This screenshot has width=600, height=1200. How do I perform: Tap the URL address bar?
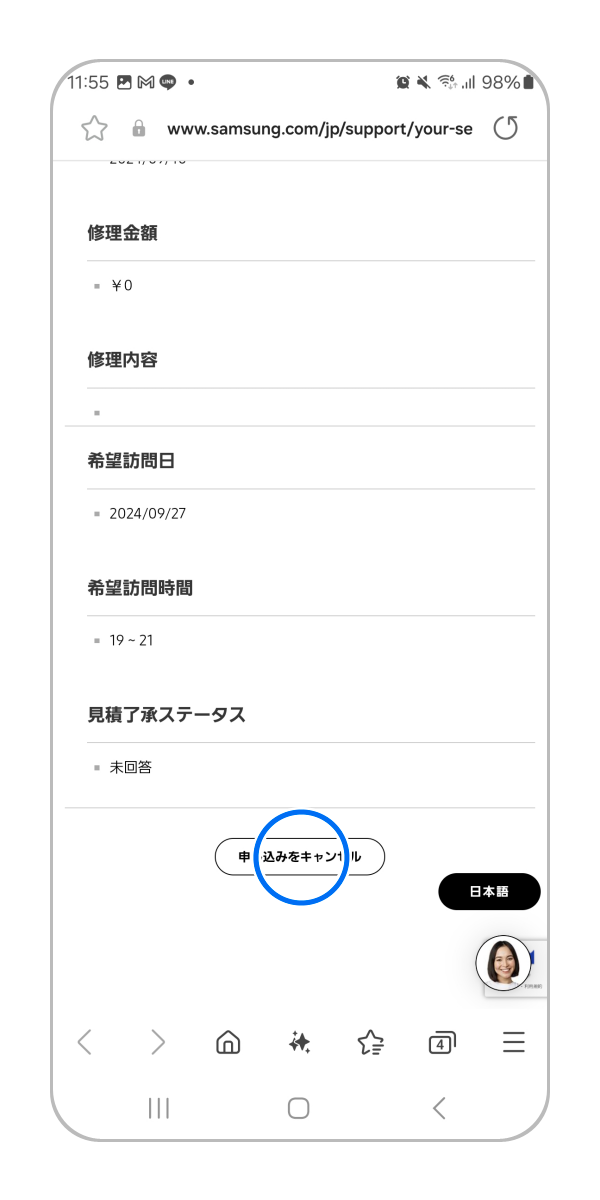319,129
